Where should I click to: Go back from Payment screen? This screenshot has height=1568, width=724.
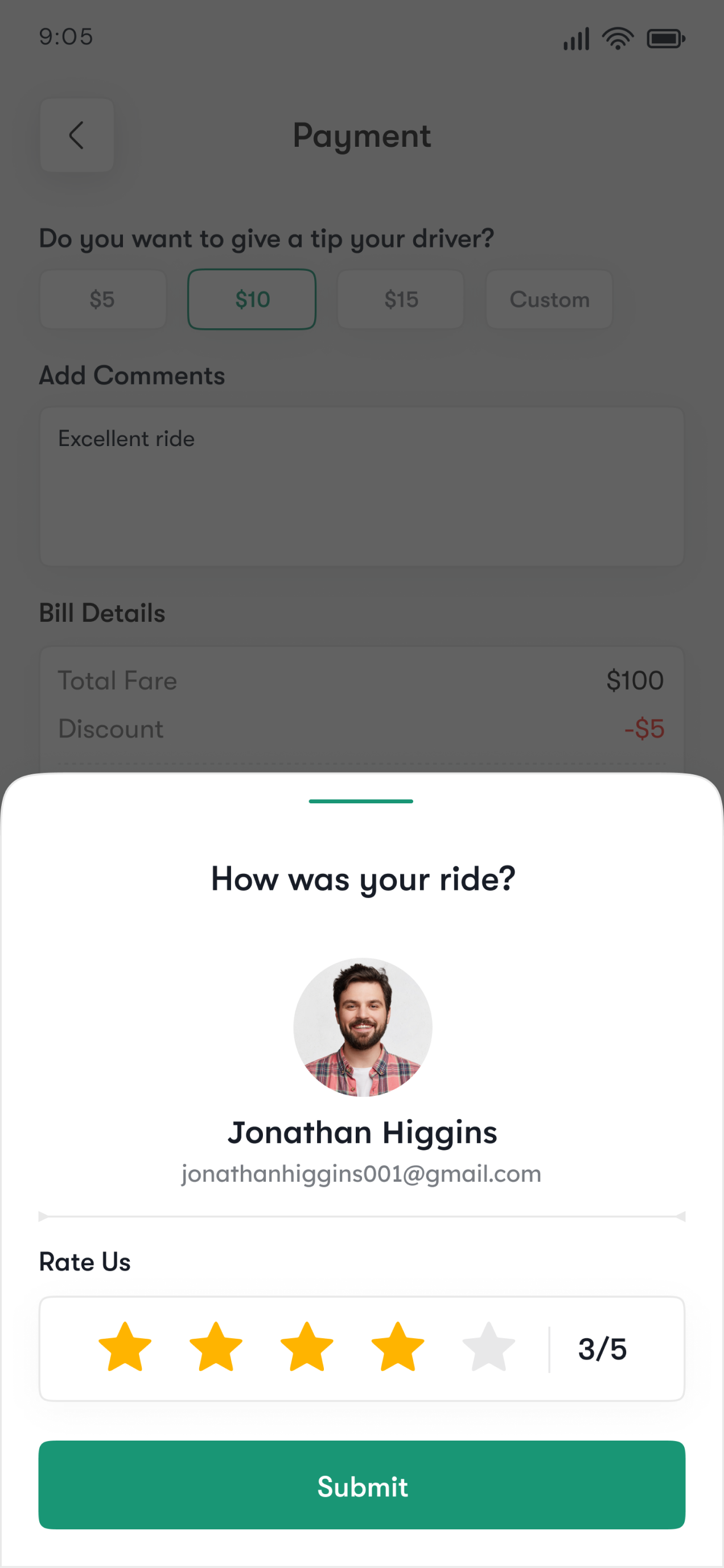click(77, 135)
